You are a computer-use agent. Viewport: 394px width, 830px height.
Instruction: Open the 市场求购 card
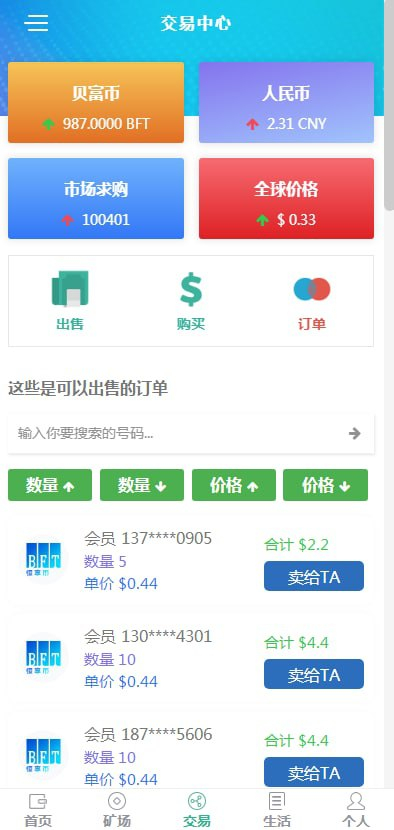pyautogui.click(x=96, y=199)
